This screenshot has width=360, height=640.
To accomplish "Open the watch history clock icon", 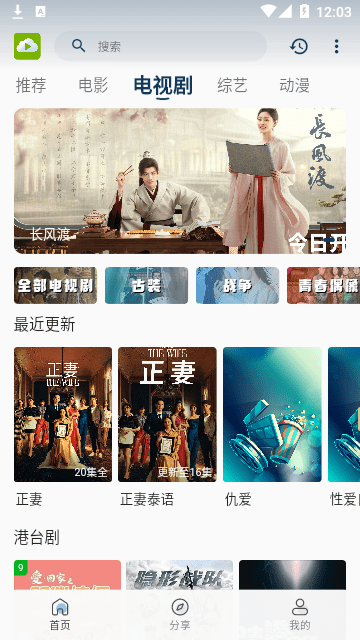I will pos(299,46).
